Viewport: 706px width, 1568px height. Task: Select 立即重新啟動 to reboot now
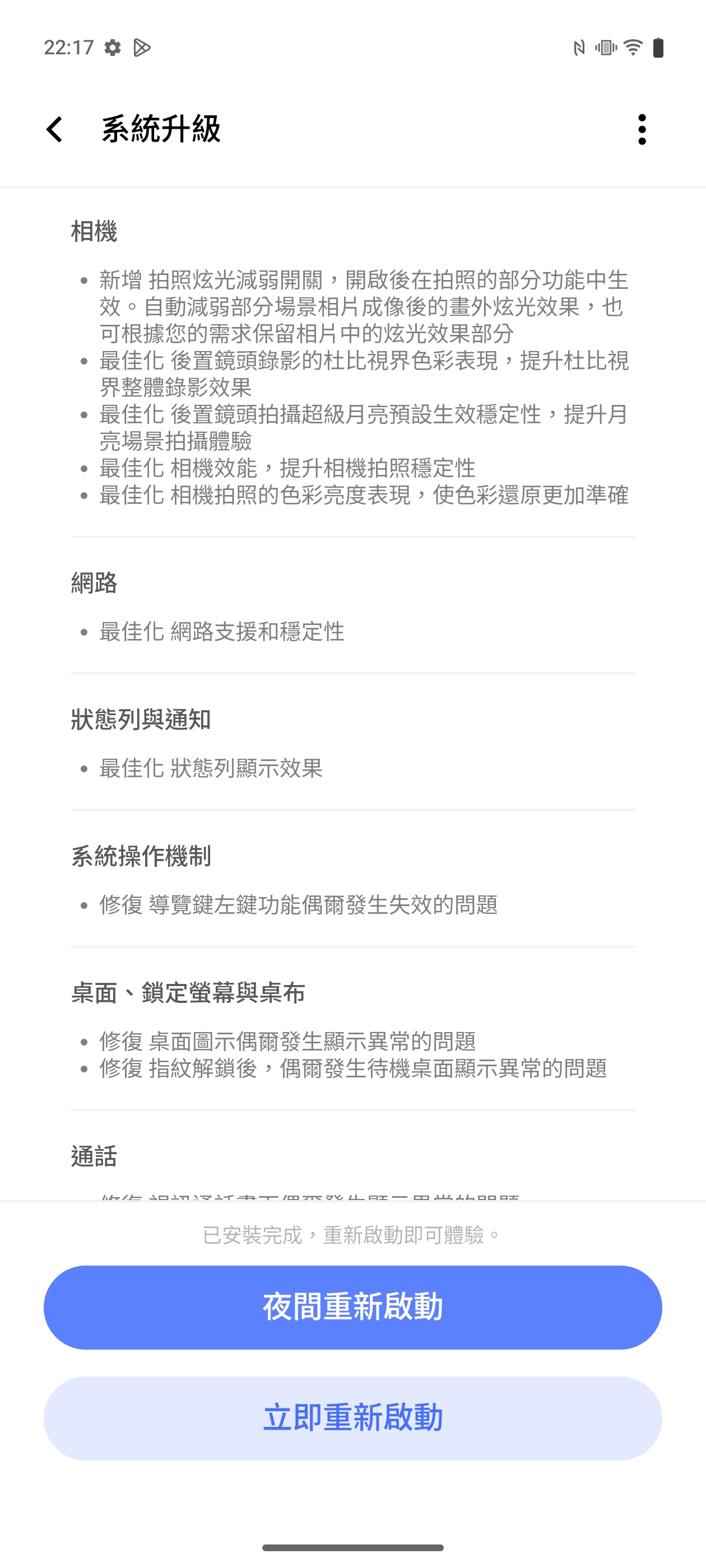coord(352,1418)
